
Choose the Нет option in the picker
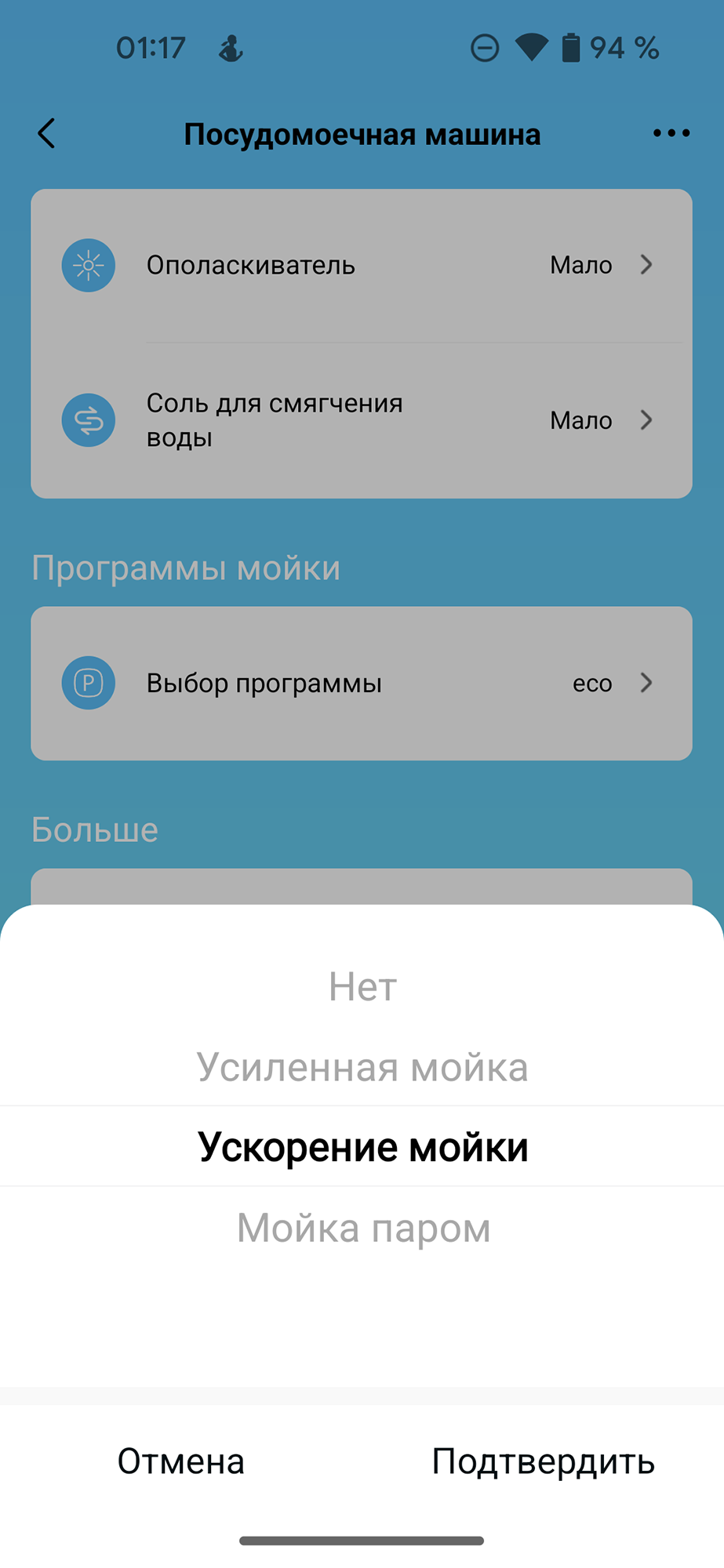point(362,986)
